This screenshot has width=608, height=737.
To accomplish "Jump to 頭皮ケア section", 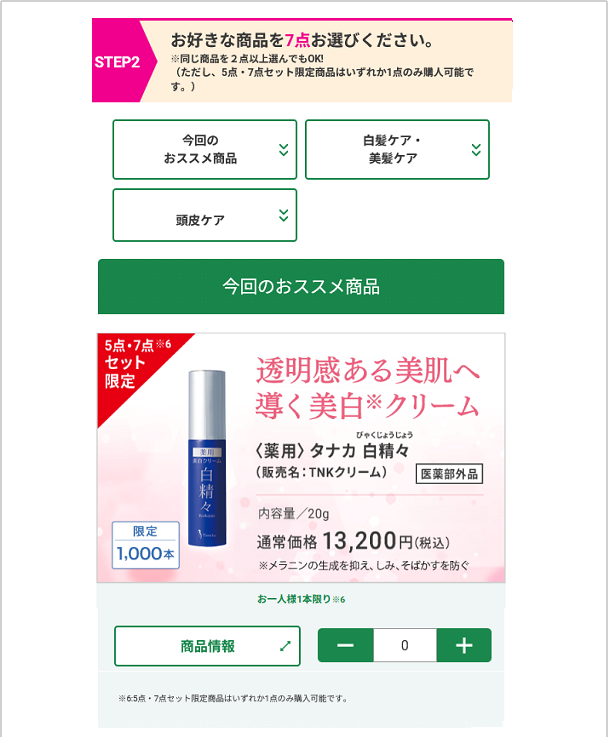I will click(204, 216).
